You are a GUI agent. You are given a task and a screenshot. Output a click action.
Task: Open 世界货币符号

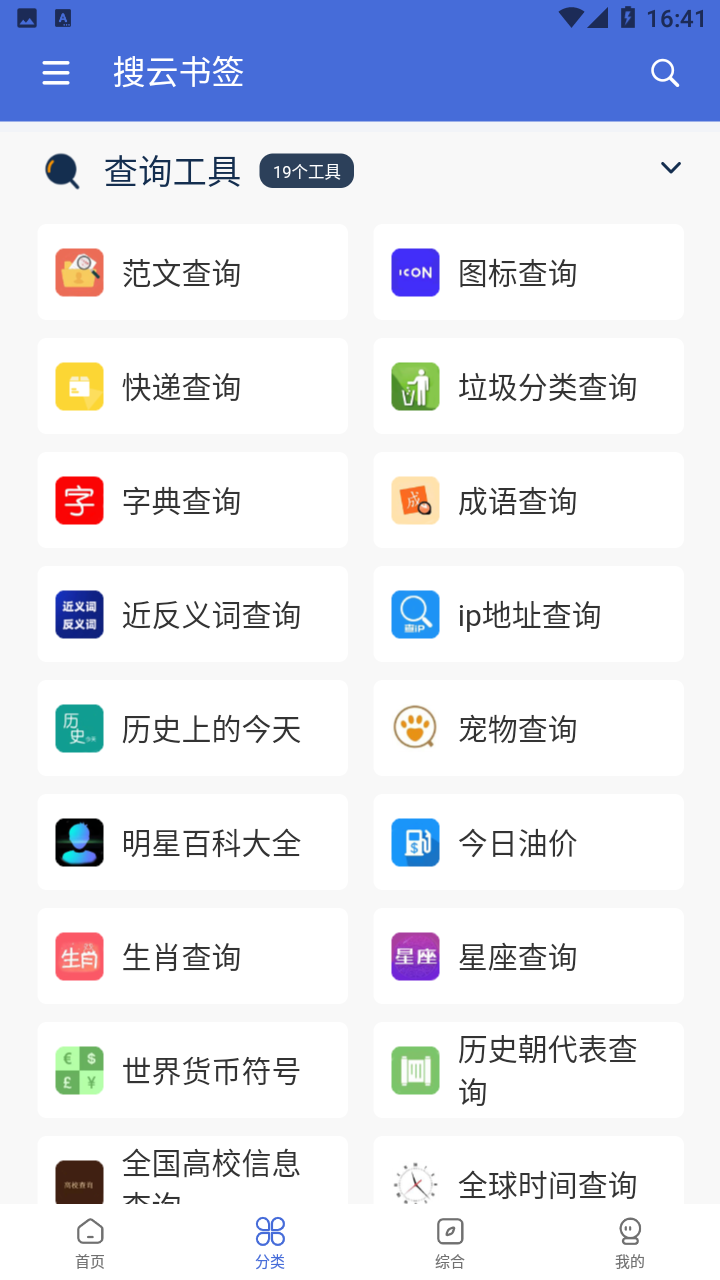click(x=193, y=1070)
